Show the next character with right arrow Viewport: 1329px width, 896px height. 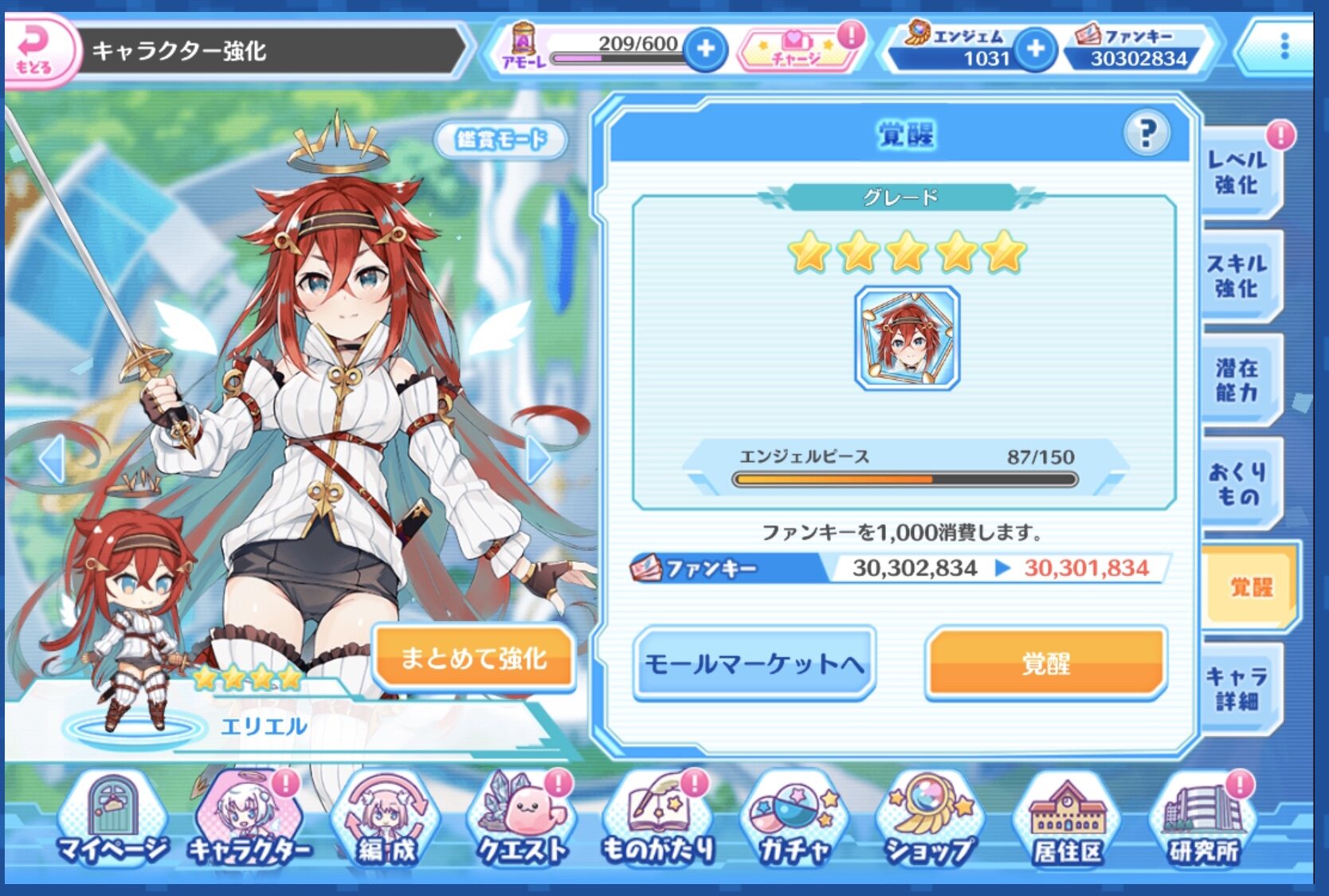[x=539, y=459]
